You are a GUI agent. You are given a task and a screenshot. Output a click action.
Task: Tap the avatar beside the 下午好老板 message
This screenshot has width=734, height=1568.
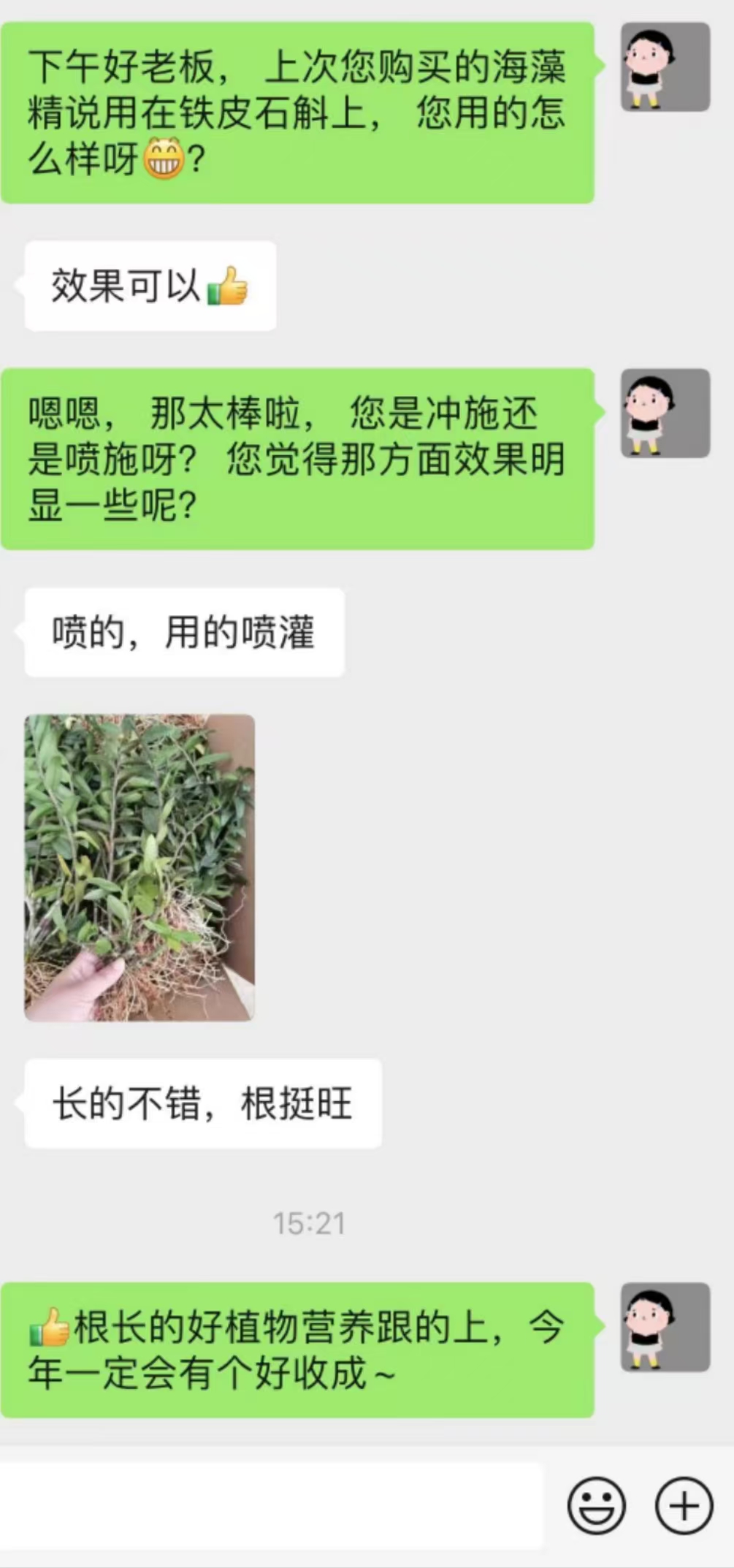pos(665,67)
